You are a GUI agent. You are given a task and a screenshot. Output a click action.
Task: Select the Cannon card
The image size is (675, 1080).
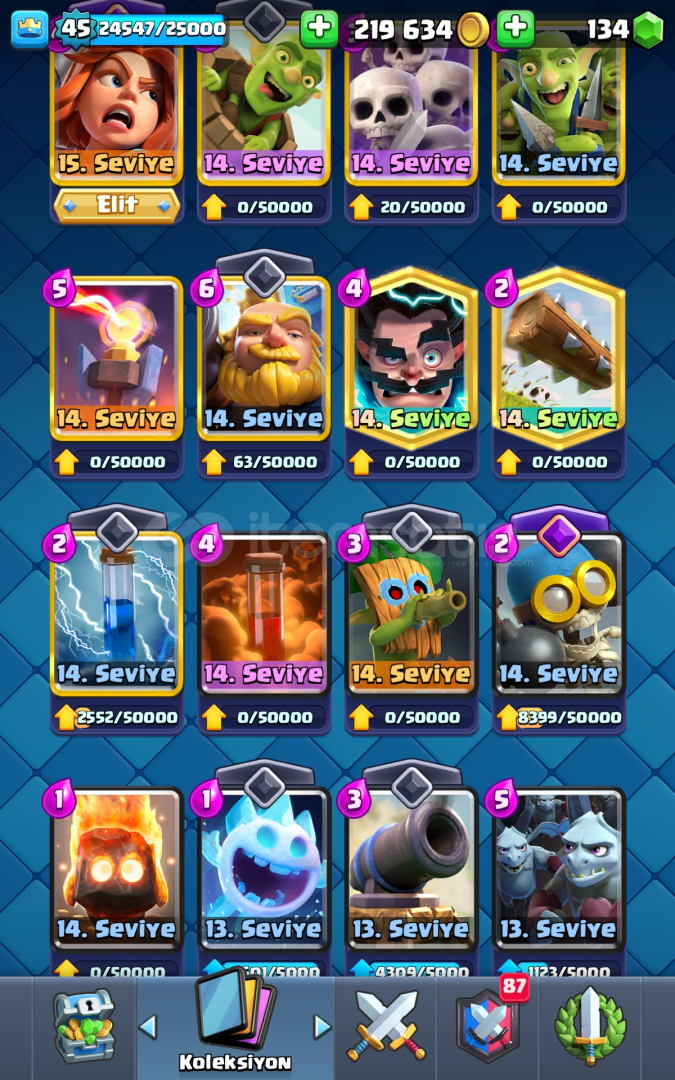(x=411, y=869)
